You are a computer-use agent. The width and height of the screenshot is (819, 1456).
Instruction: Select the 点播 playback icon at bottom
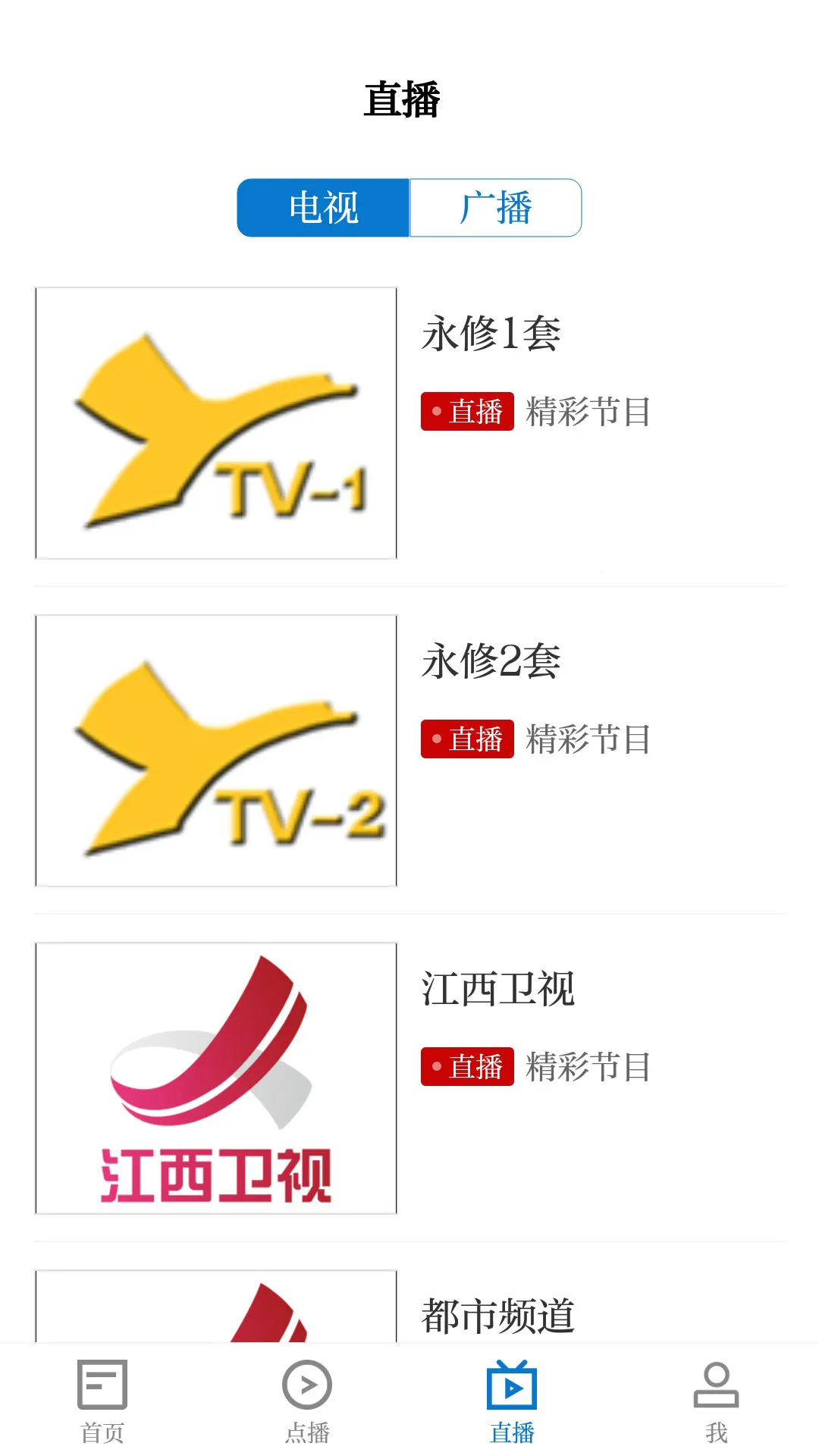(x=307, y=1395)
